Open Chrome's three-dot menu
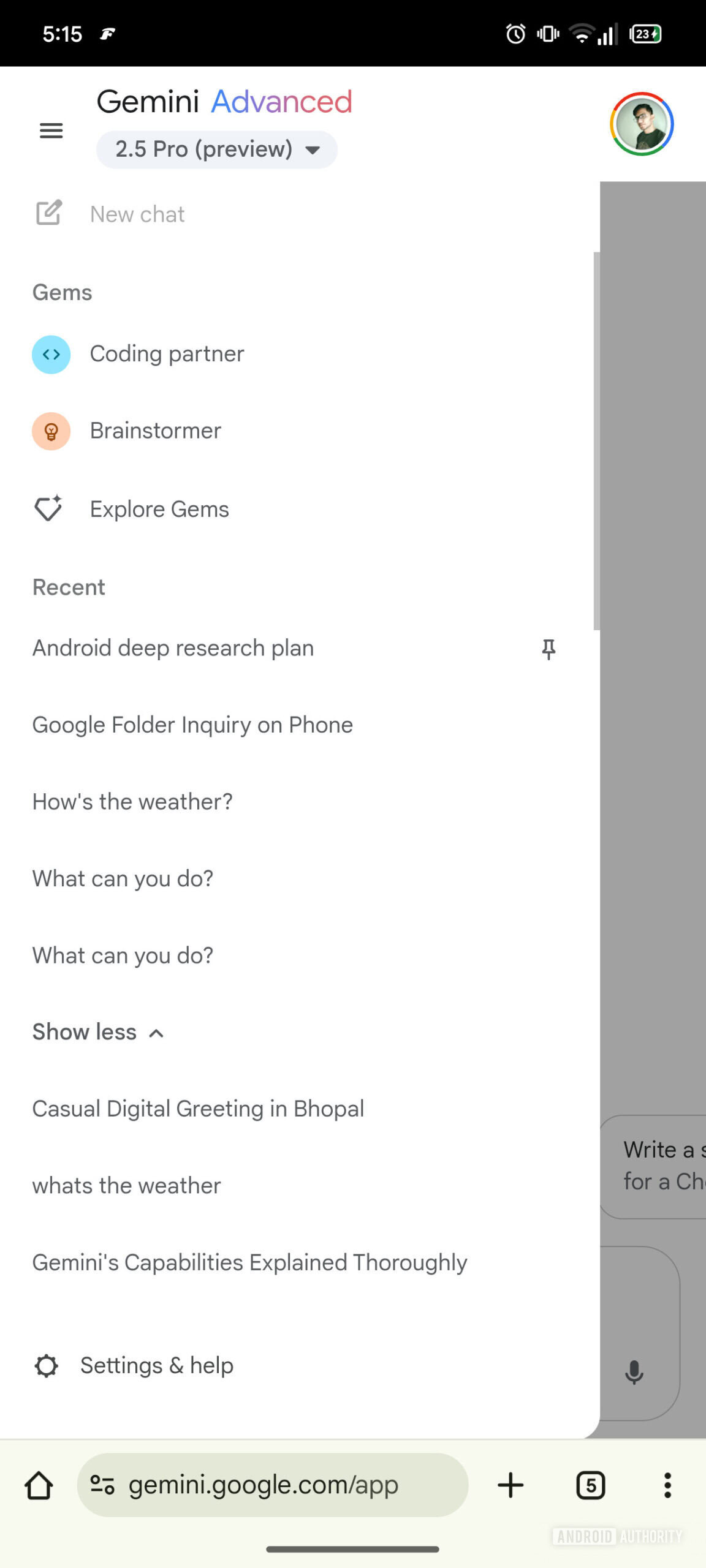 667,1485
